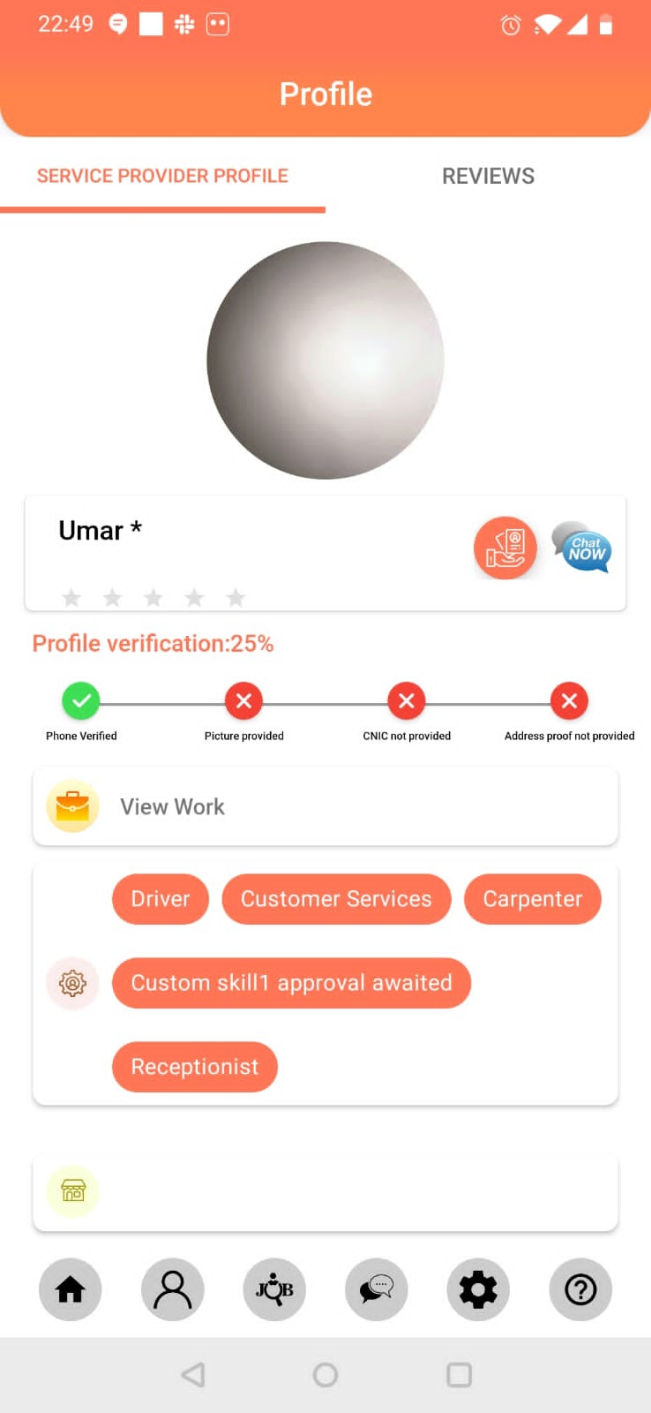The width and height of the screenshot is (651, 1413).
Task: Select the Driver skill chip
Action: pos(160,899)
